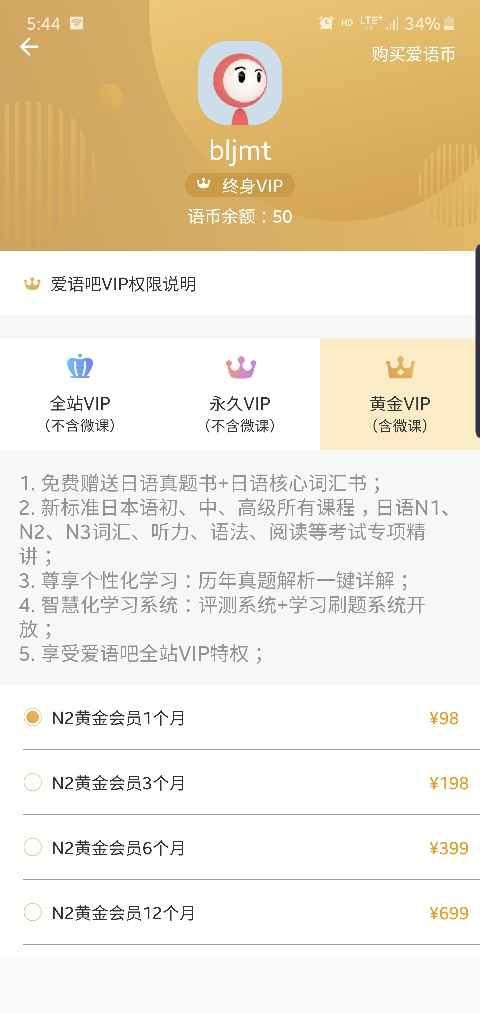Choose N2黄金会员3个月 for ¥198
Image resolution: width=480 pixels, height=1013 pixels.
tap(240, 783)
